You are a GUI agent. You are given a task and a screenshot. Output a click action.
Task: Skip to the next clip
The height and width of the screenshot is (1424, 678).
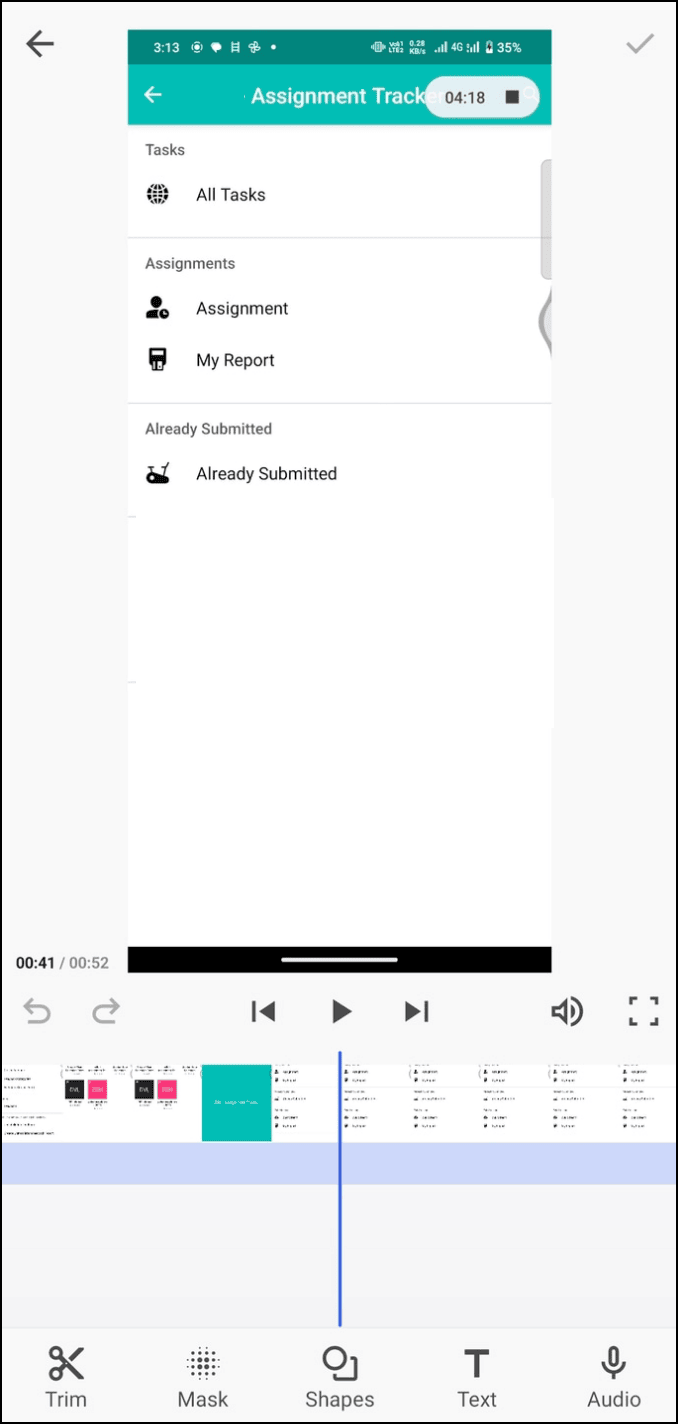416,1012
